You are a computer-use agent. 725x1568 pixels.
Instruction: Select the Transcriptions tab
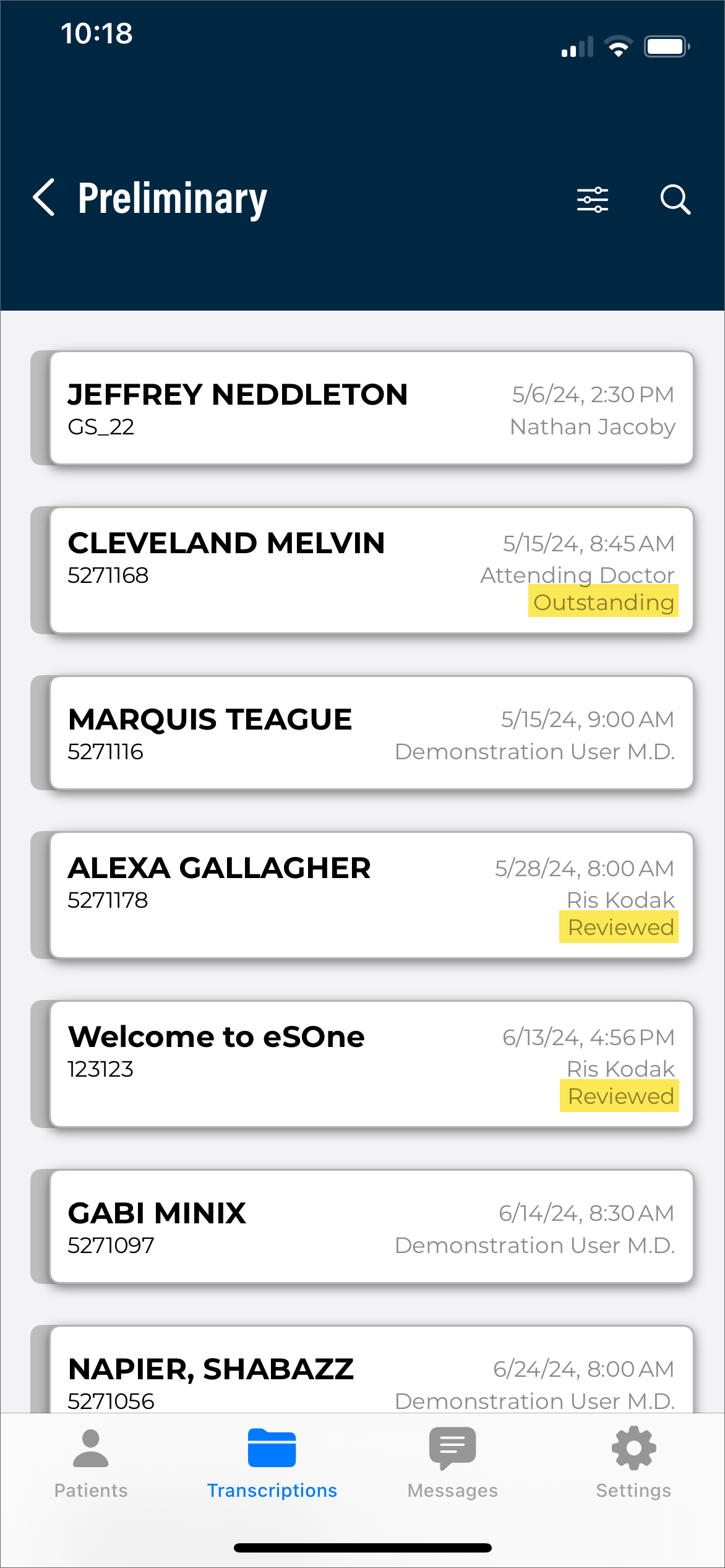[x=272, y=1463]
